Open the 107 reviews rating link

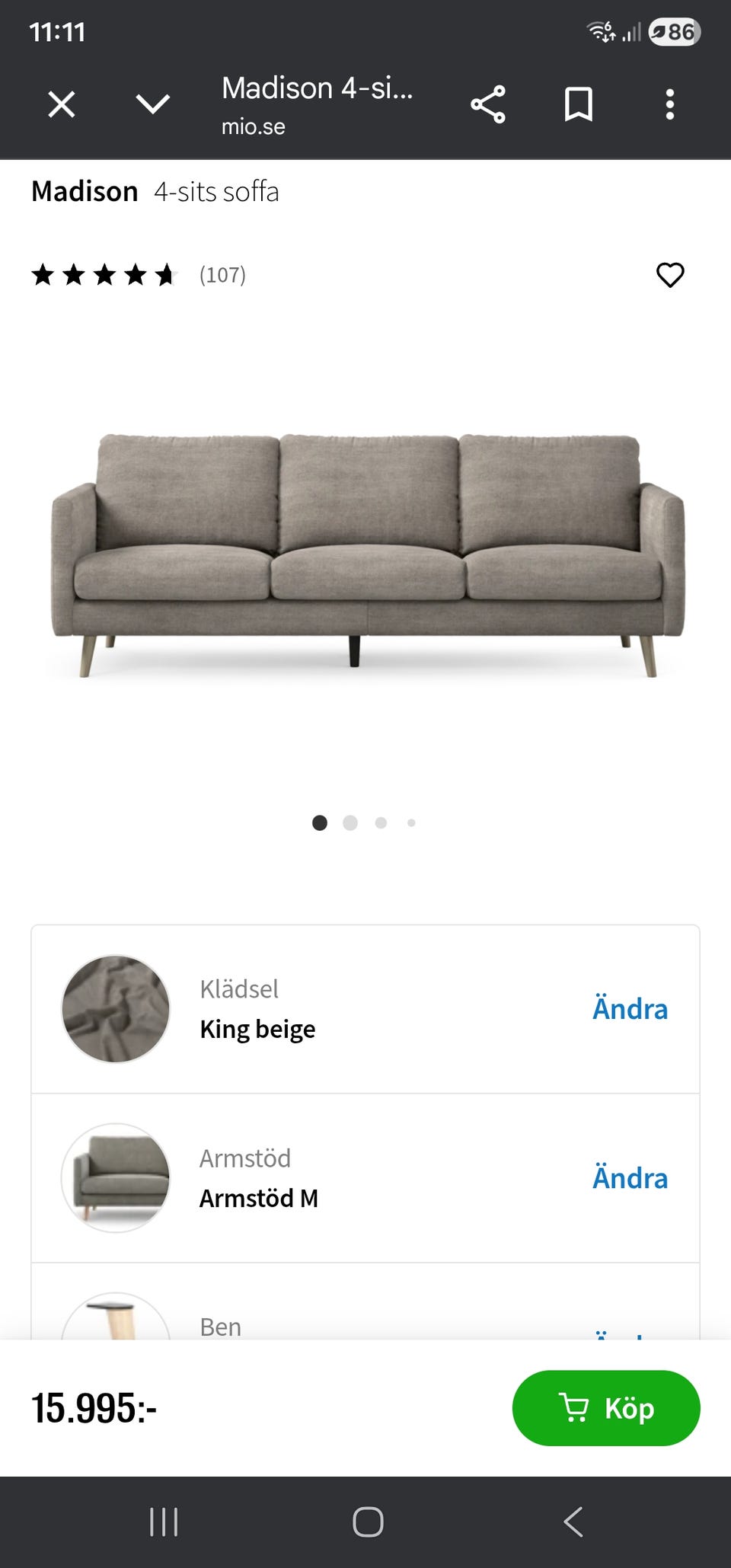[x=221, y=275]
